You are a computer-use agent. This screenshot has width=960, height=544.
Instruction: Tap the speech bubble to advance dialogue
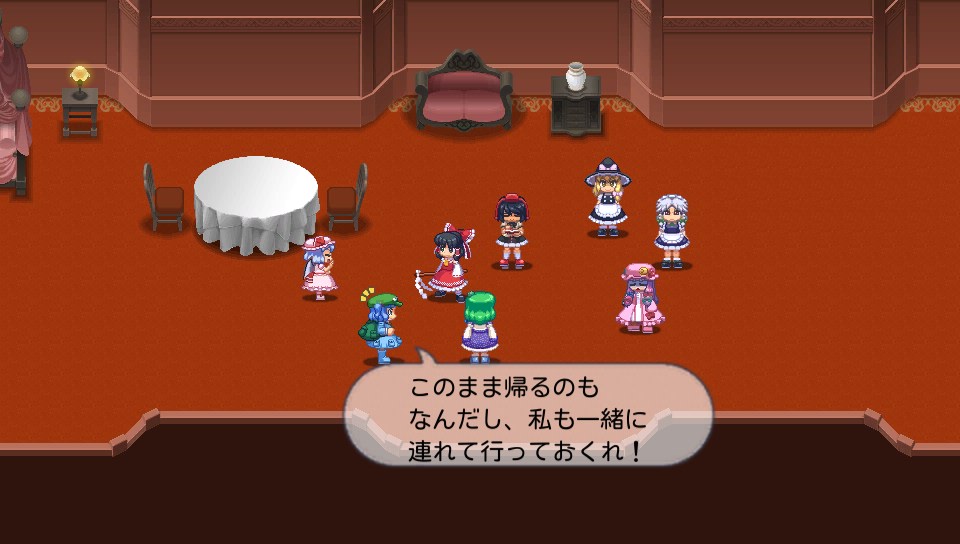(x=528, y=418)
